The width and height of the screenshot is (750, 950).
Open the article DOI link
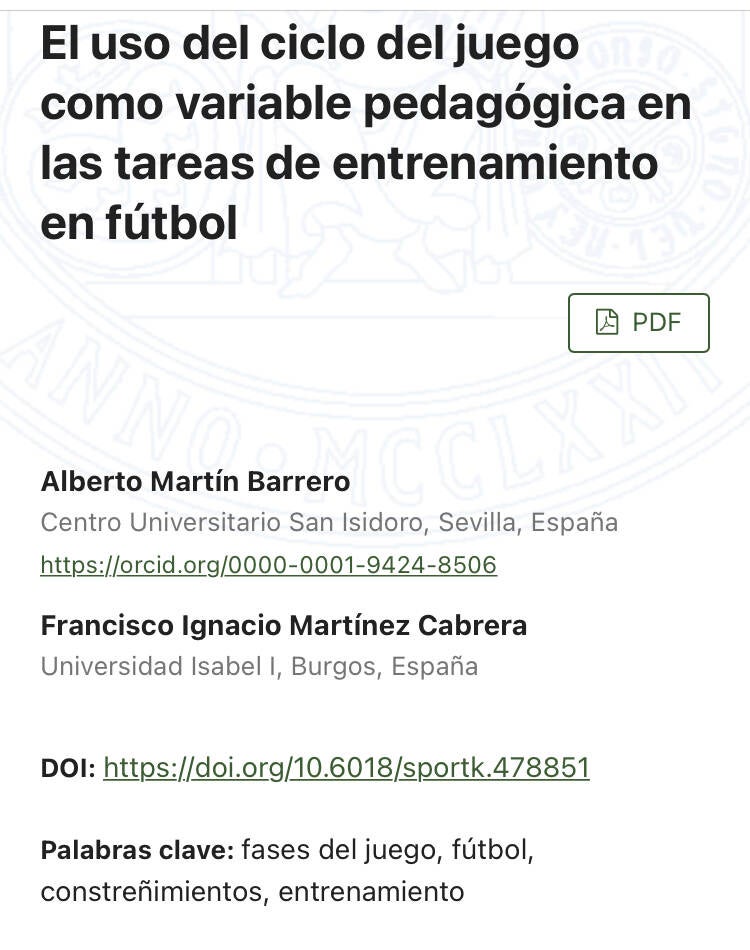(x=346, y=768)
